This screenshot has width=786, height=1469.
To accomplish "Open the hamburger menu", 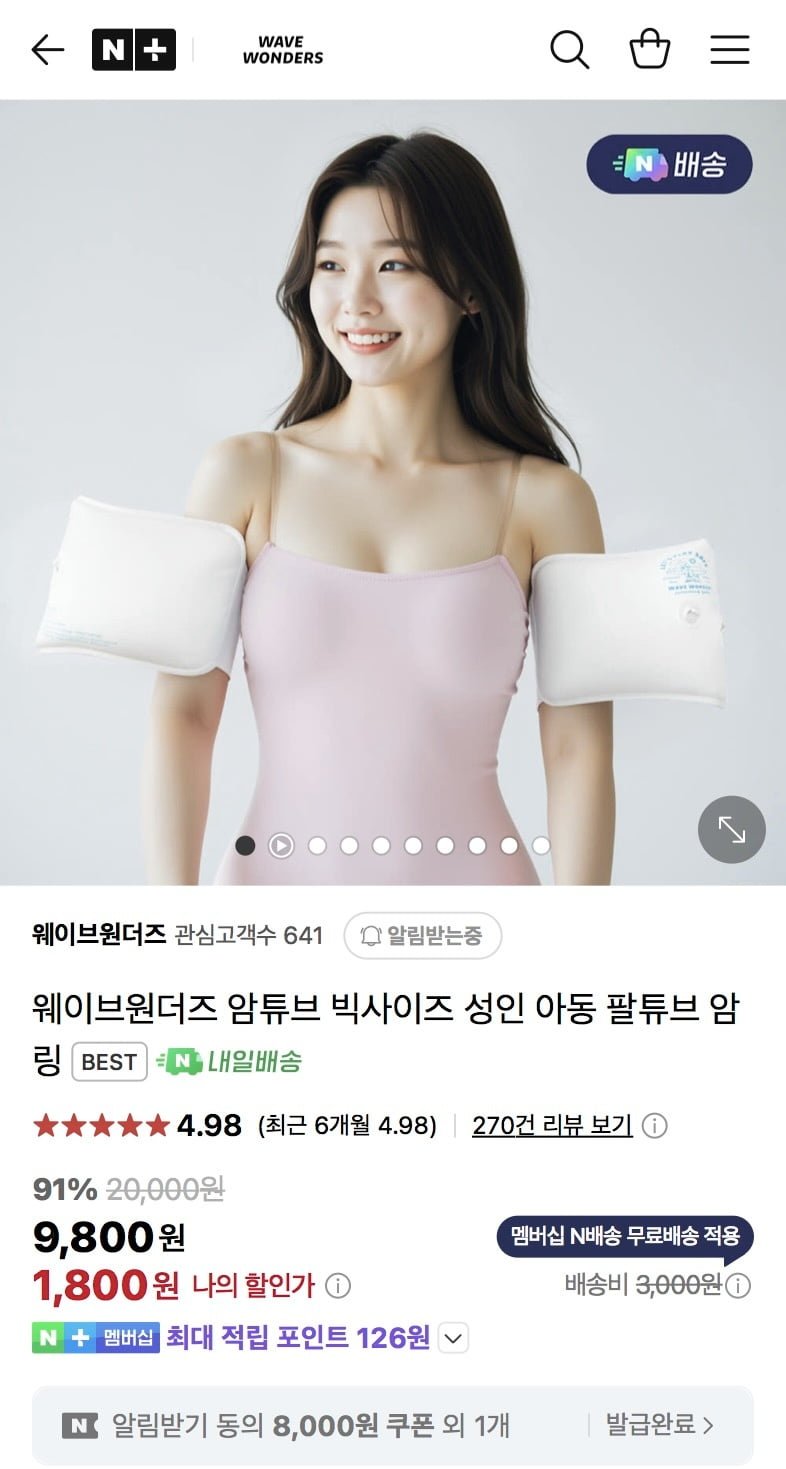I will 730,50.
